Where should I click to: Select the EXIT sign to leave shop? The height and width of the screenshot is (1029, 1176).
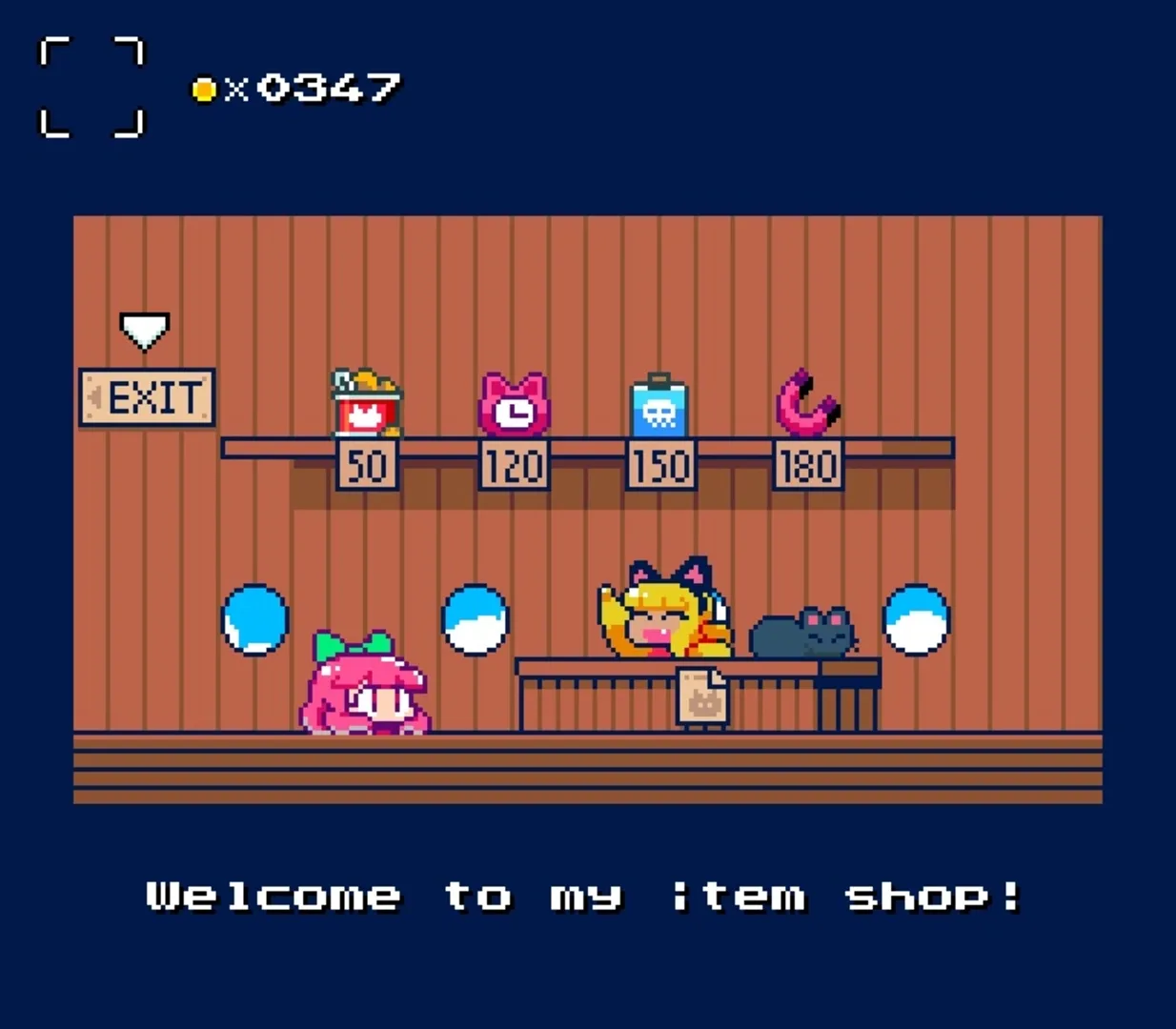[147, 397]
